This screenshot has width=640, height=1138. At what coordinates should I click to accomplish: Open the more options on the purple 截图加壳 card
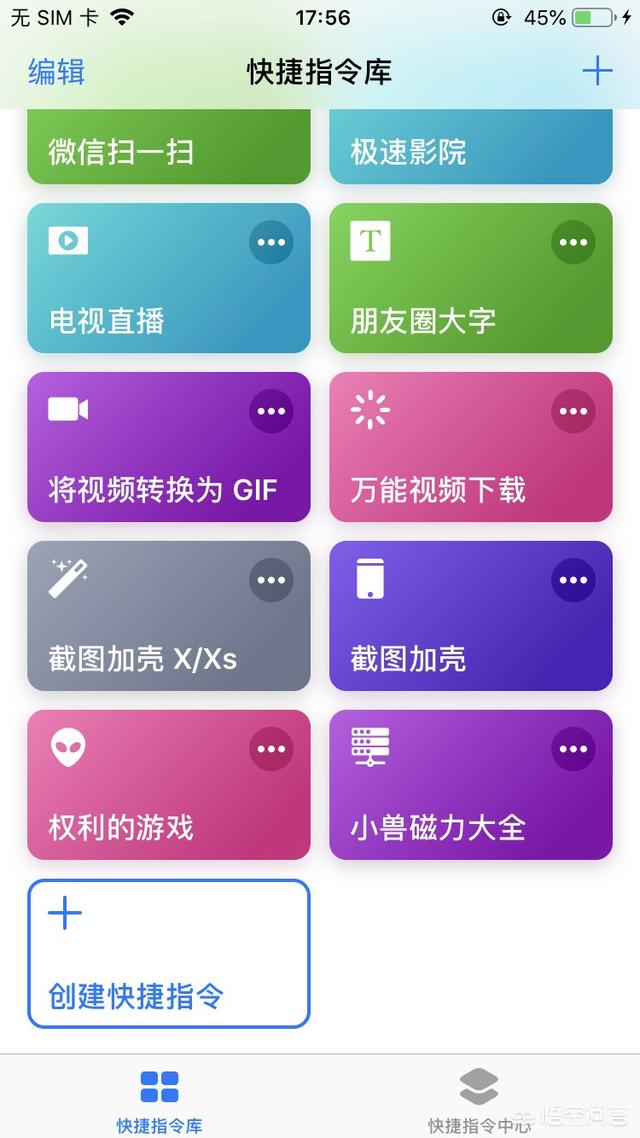tap(573, 581)
